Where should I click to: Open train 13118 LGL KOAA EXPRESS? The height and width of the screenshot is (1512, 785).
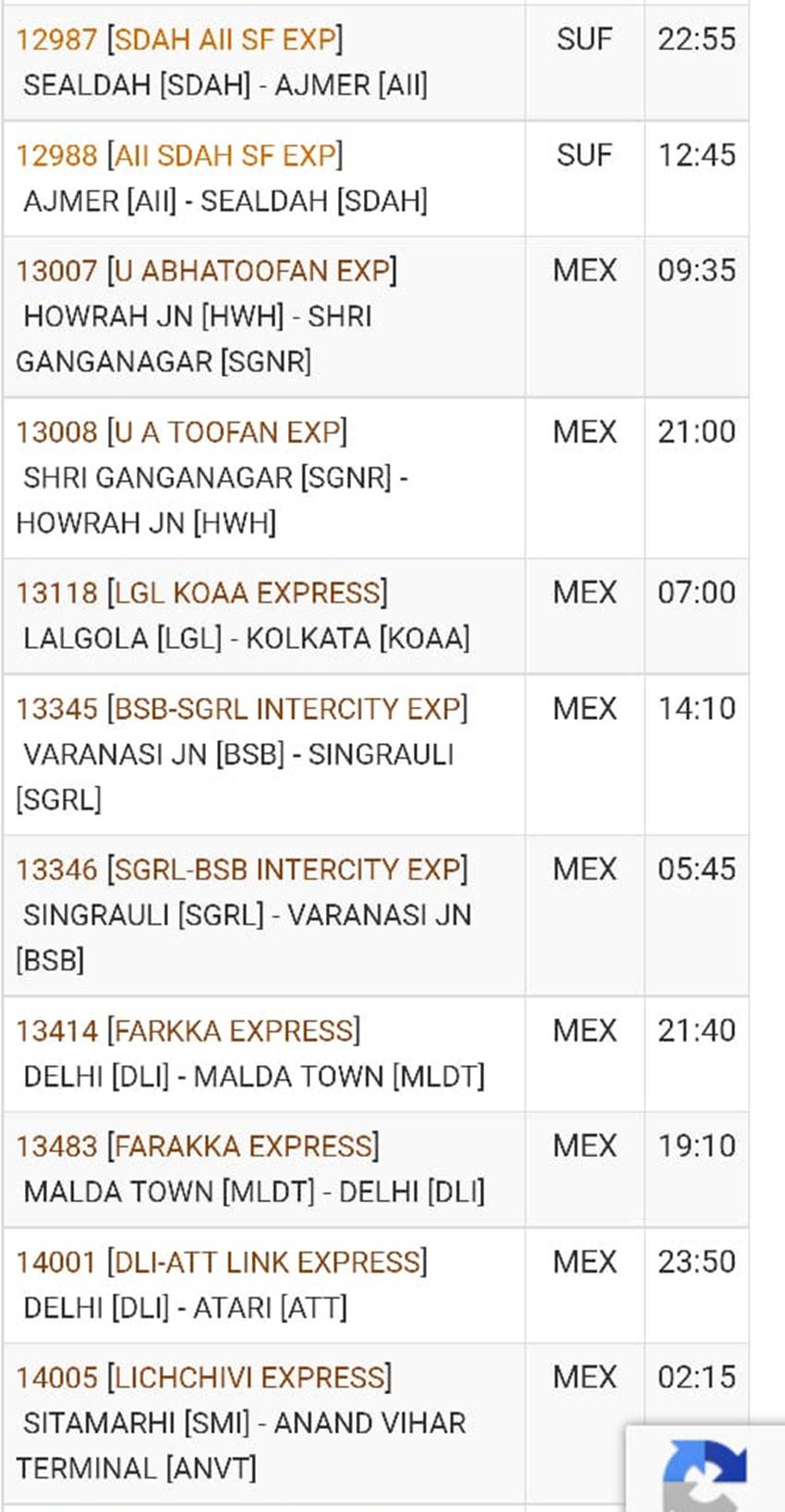point(201,593)
